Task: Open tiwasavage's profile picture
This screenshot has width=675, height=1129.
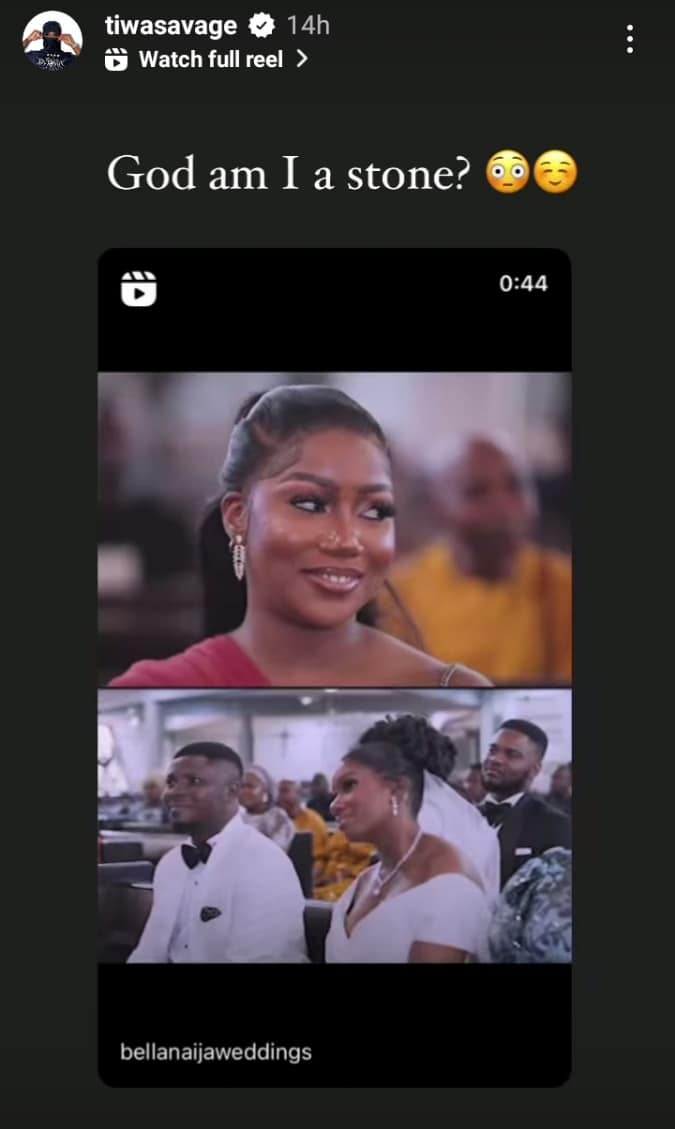Action: [x=52, y=40]
